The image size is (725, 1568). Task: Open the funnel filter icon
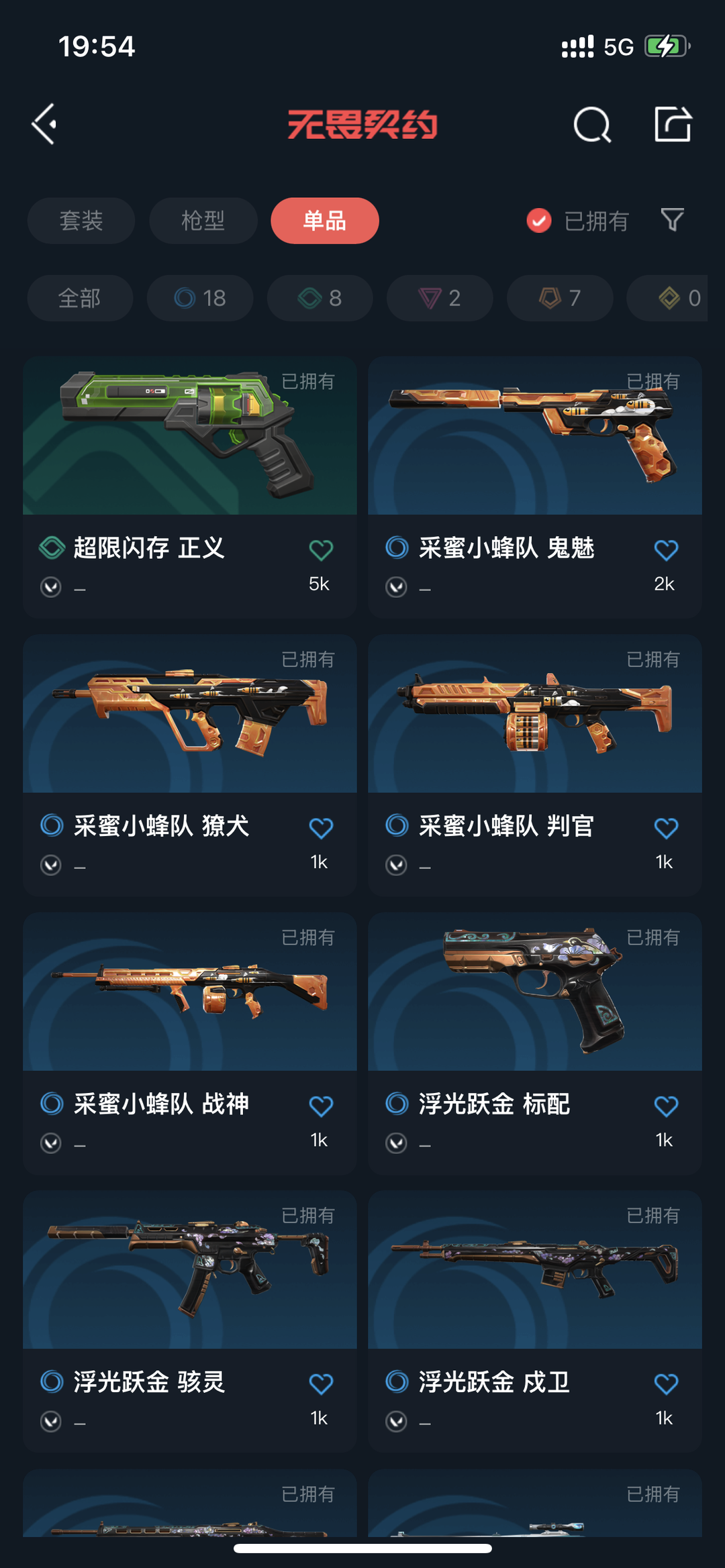(x=672, y=220)
